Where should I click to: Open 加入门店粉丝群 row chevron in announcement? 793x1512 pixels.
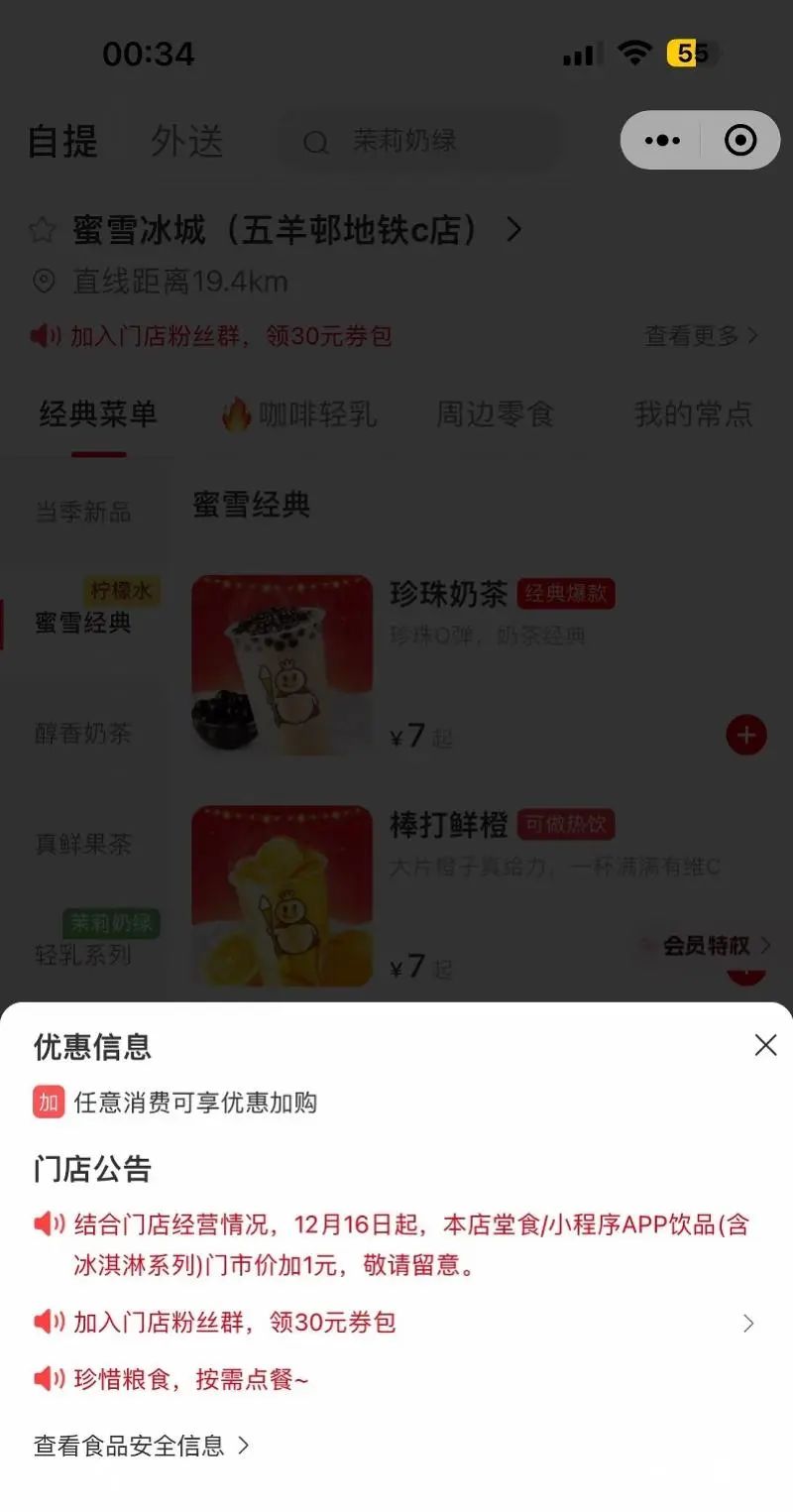(749, 1323)
